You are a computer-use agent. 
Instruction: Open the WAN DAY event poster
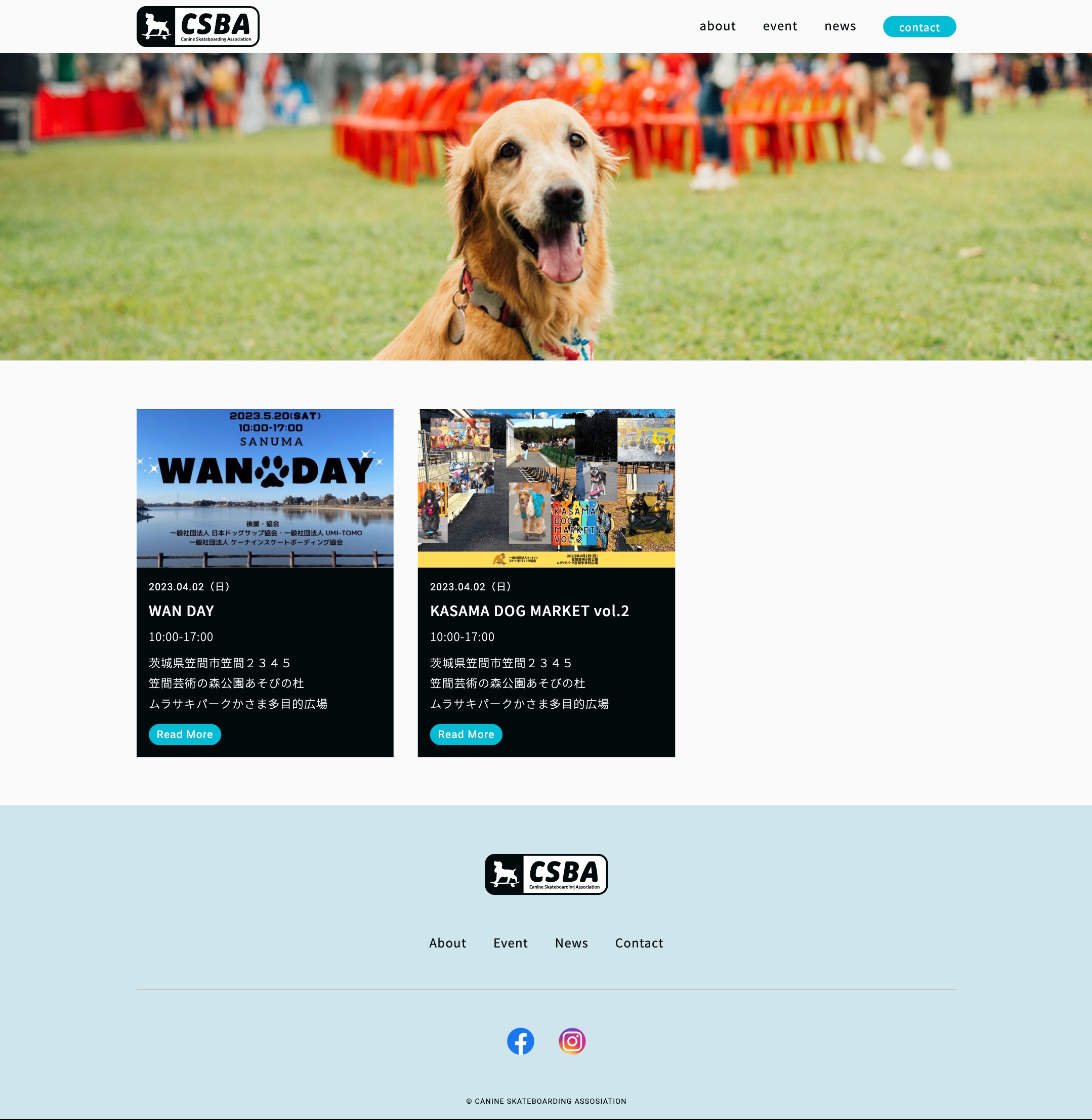(265, 488)
